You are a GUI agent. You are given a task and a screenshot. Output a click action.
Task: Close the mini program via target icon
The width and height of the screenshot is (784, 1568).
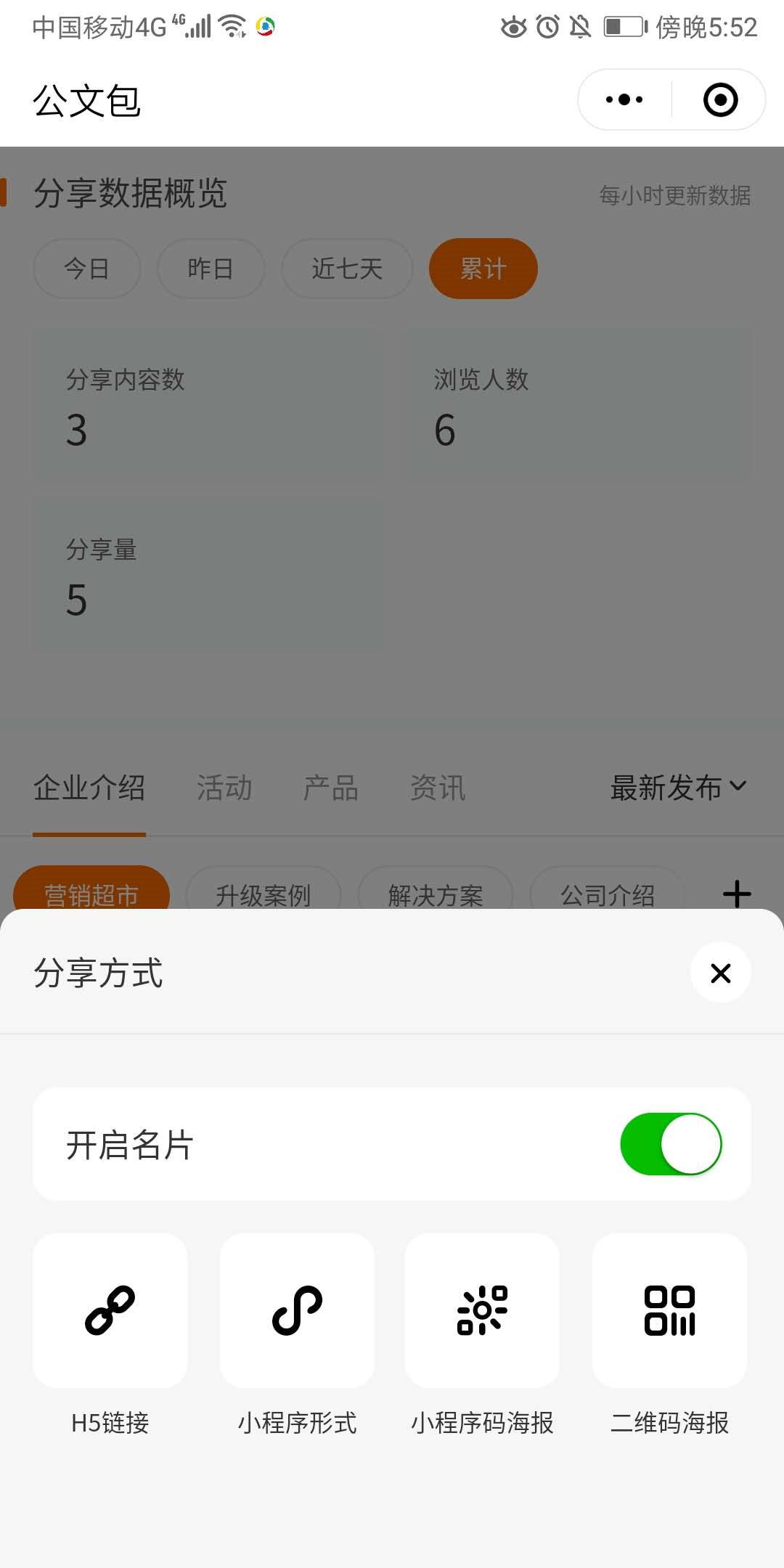pyautogui.click(x=720, y=99)
